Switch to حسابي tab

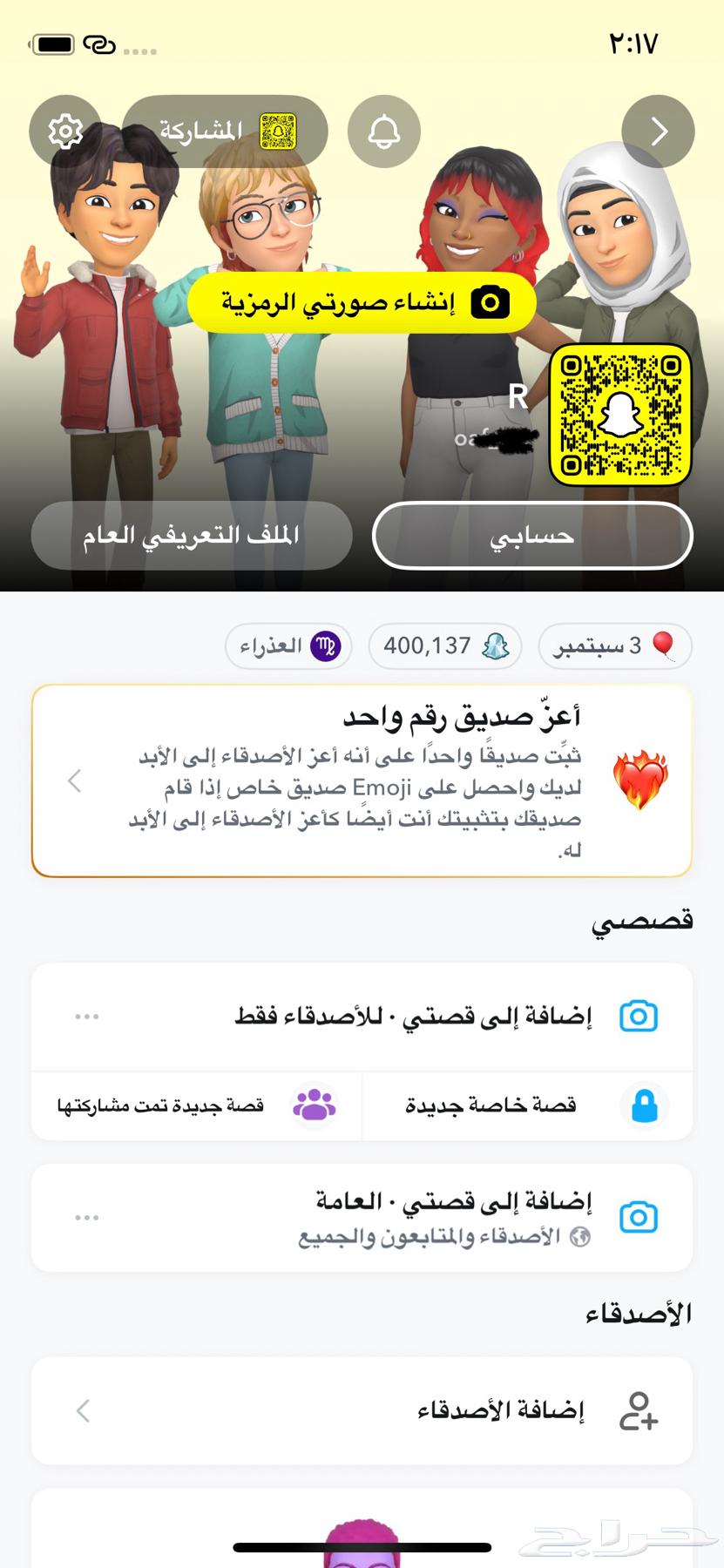tap(531, 536)
